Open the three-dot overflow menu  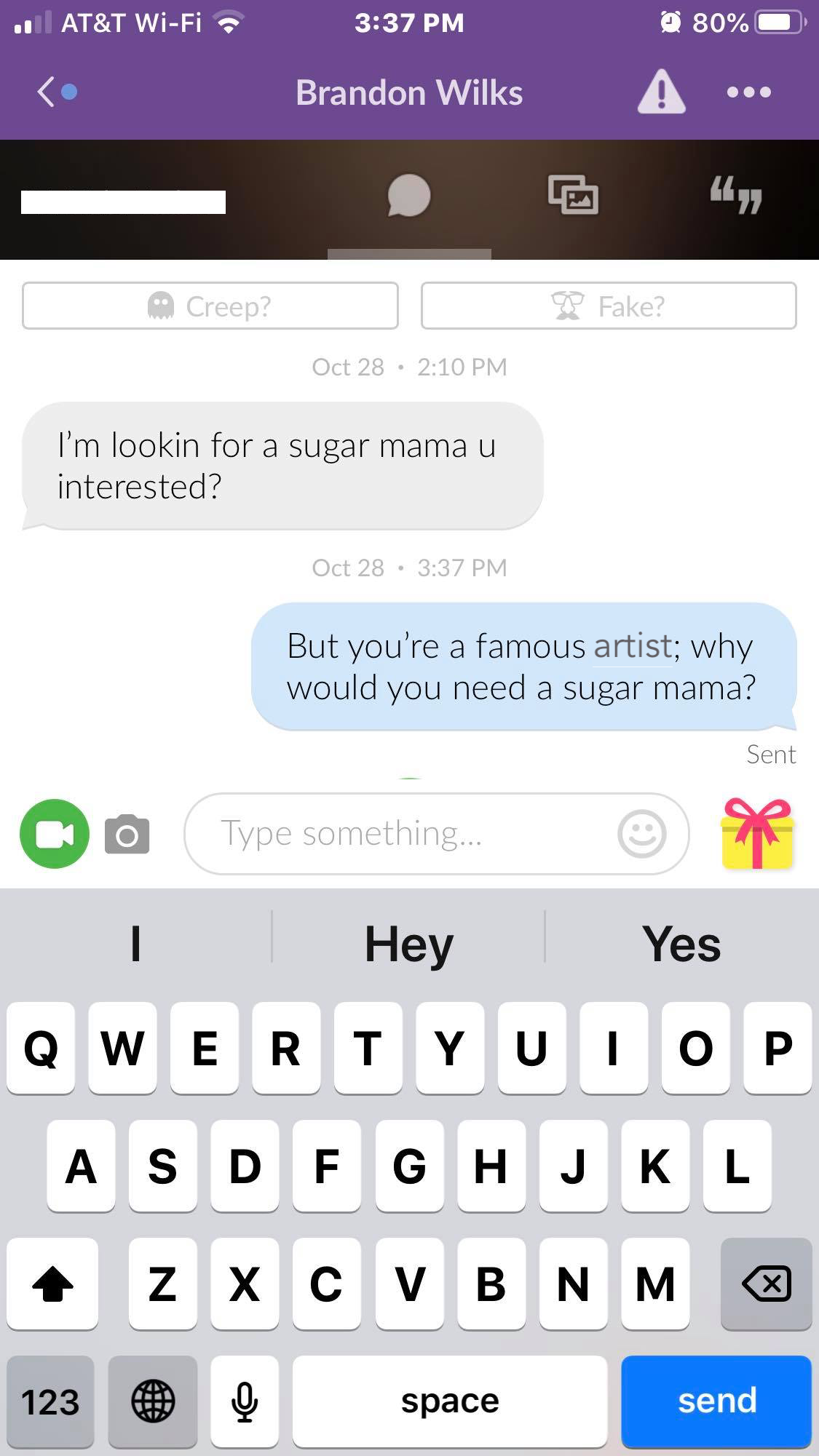coord(748,92)
